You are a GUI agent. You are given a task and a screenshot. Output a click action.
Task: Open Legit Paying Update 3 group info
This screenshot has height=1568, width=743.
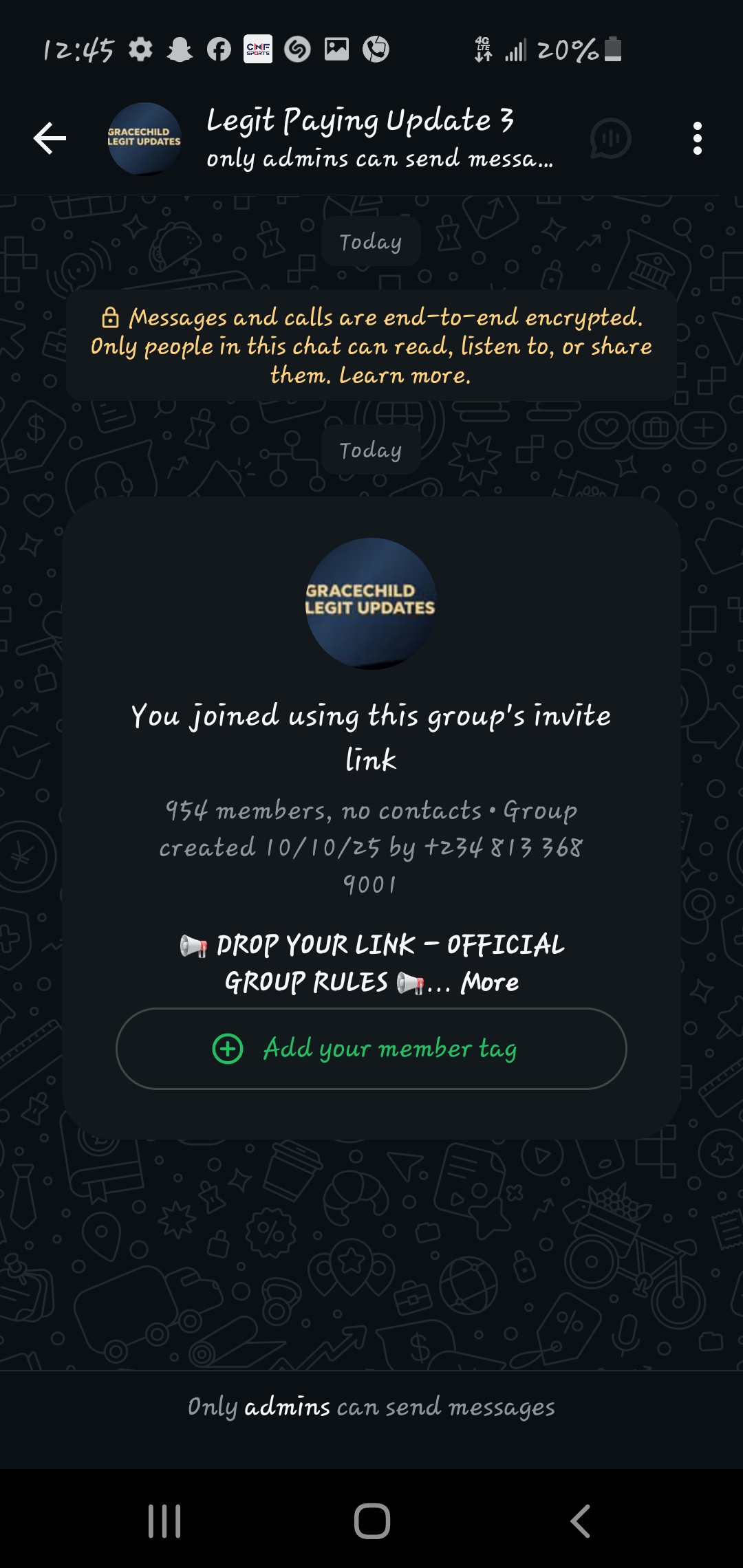378,138
